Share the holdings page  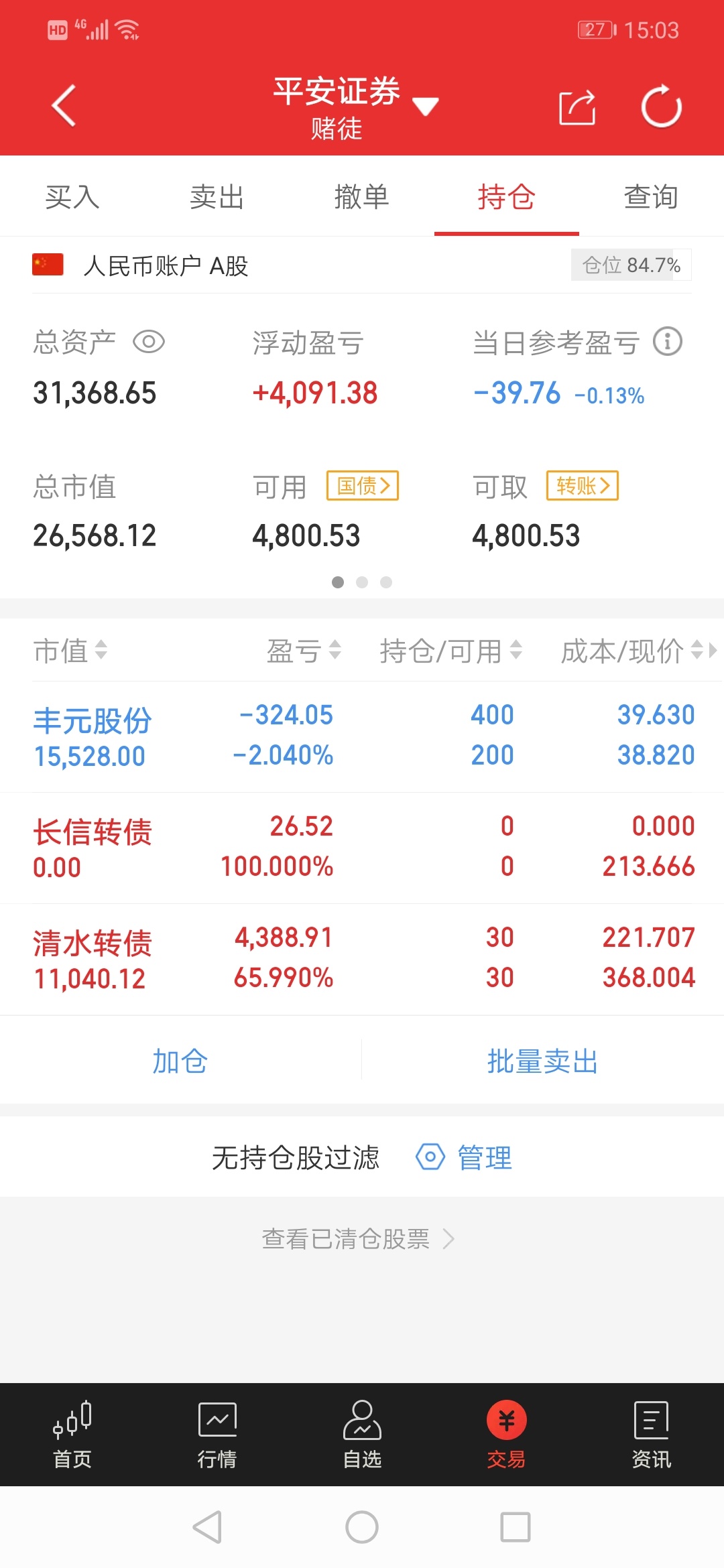click(x=577, y=107)
